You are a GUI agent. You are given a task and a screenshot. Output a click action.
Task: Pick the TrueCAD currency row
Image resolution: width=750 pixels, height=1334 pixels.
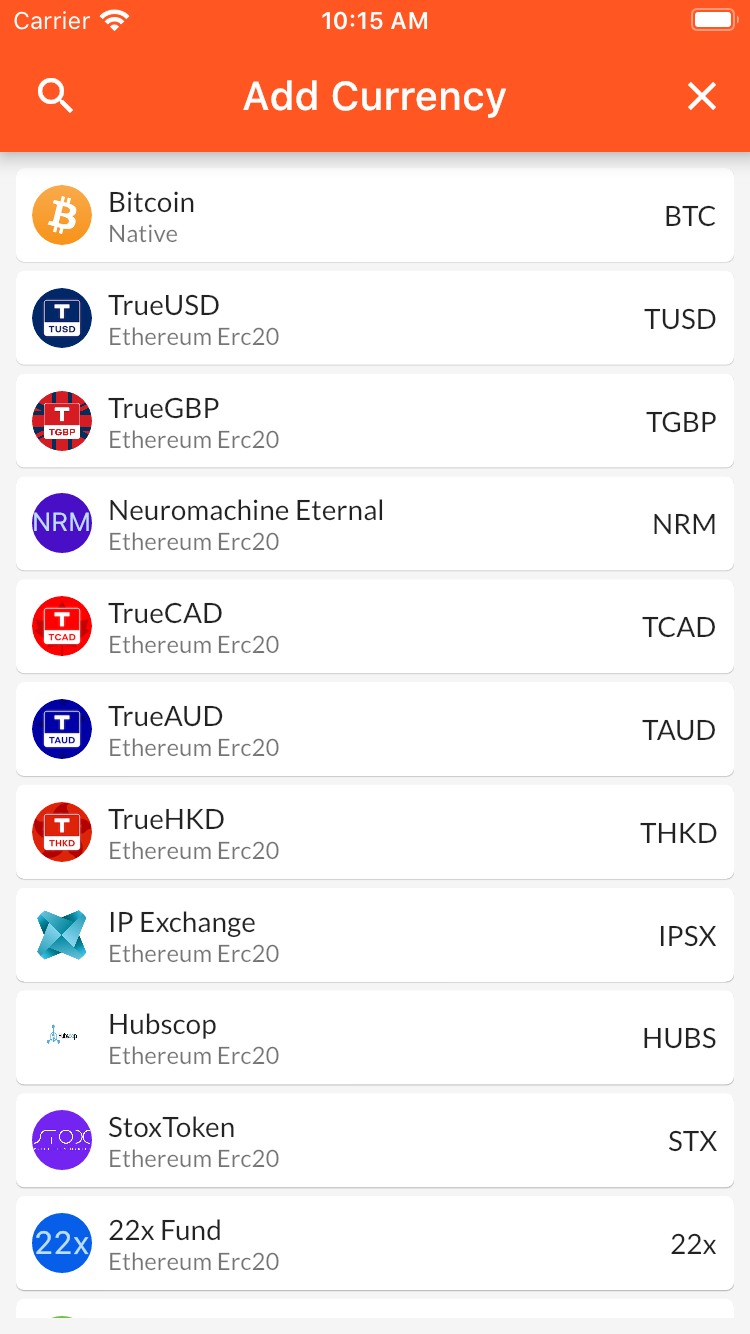[x=375, y=627]
